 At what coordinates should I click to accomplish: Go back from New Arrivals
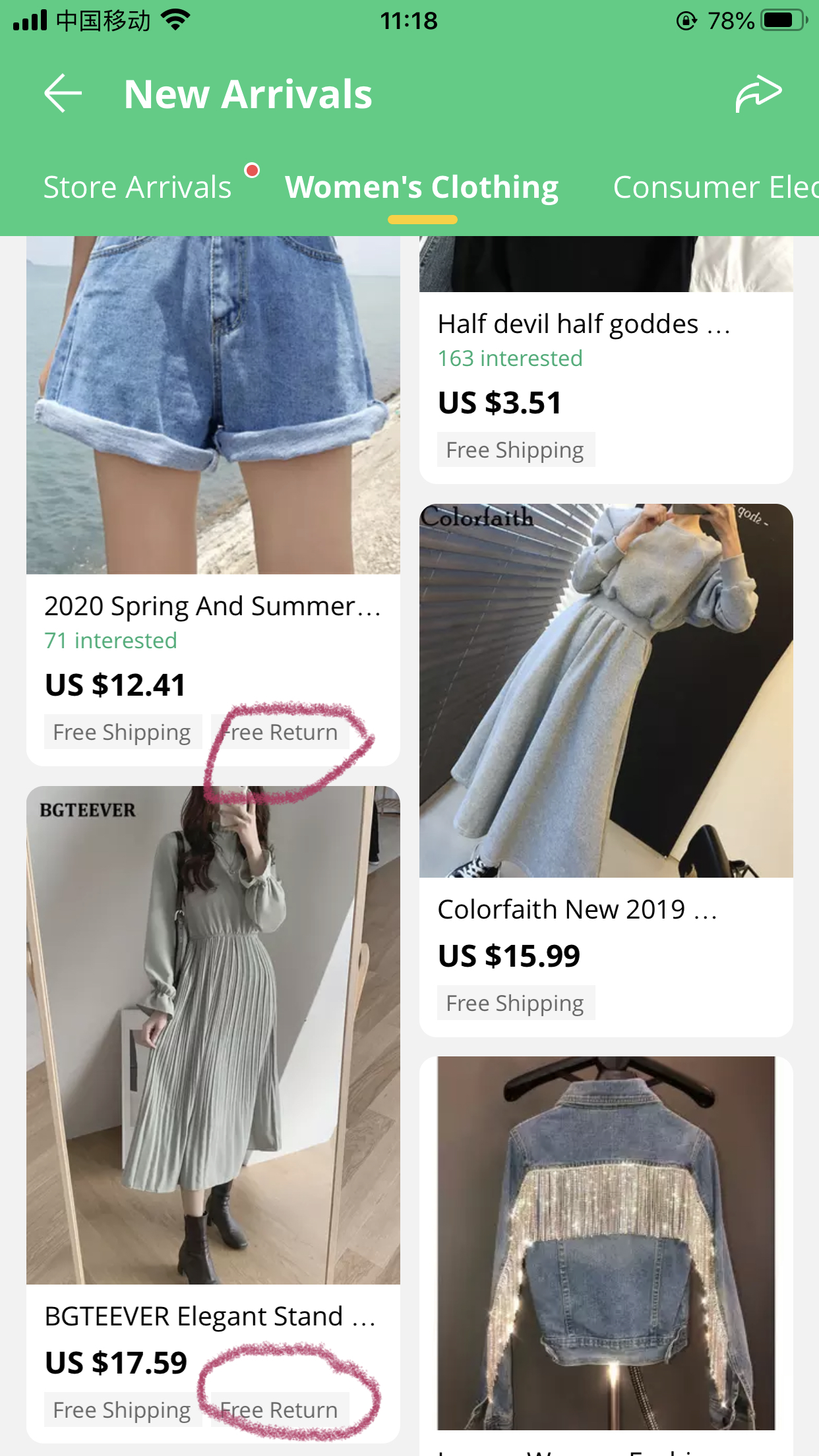click(x=63, y=94)
